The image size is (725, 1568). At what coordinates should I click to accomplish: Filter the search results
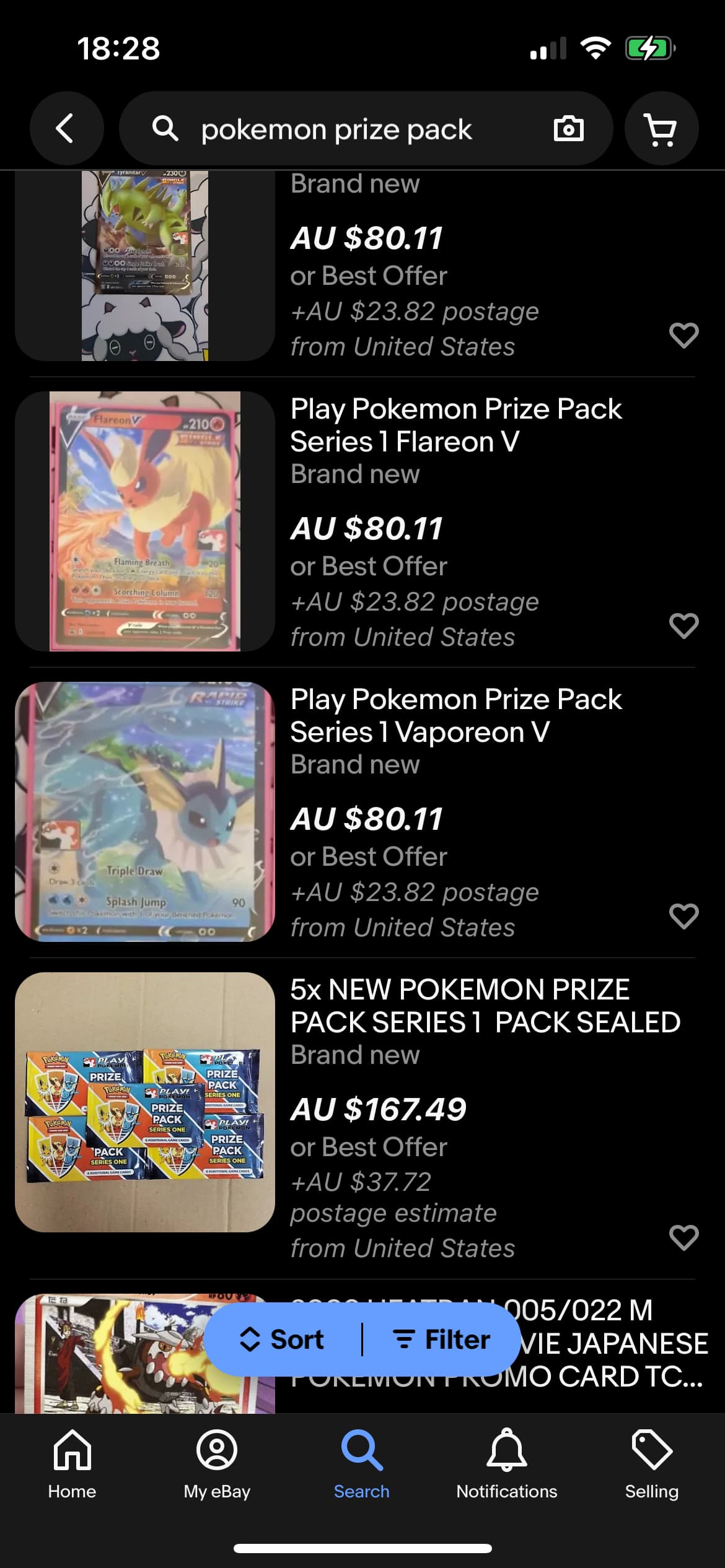coord(442,1340)
